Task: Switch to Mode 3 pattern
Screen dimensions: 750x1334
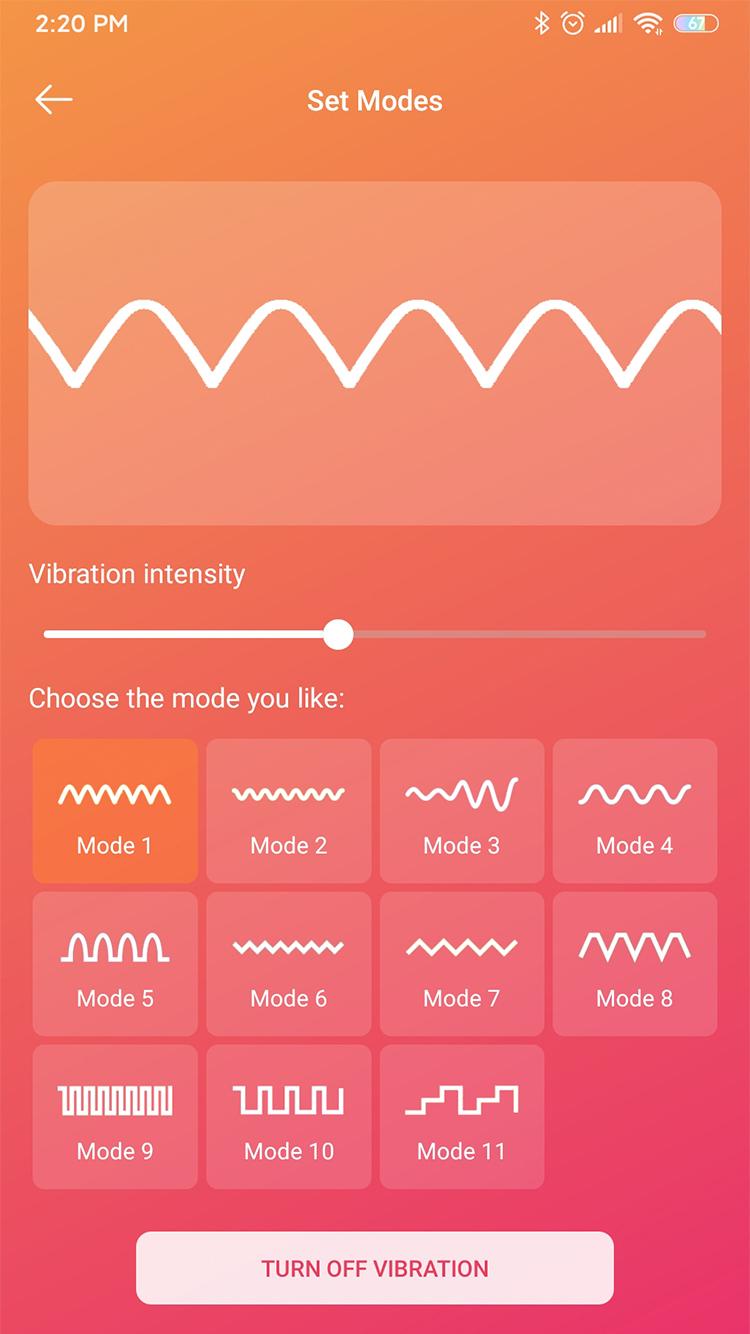Action: 461,811
